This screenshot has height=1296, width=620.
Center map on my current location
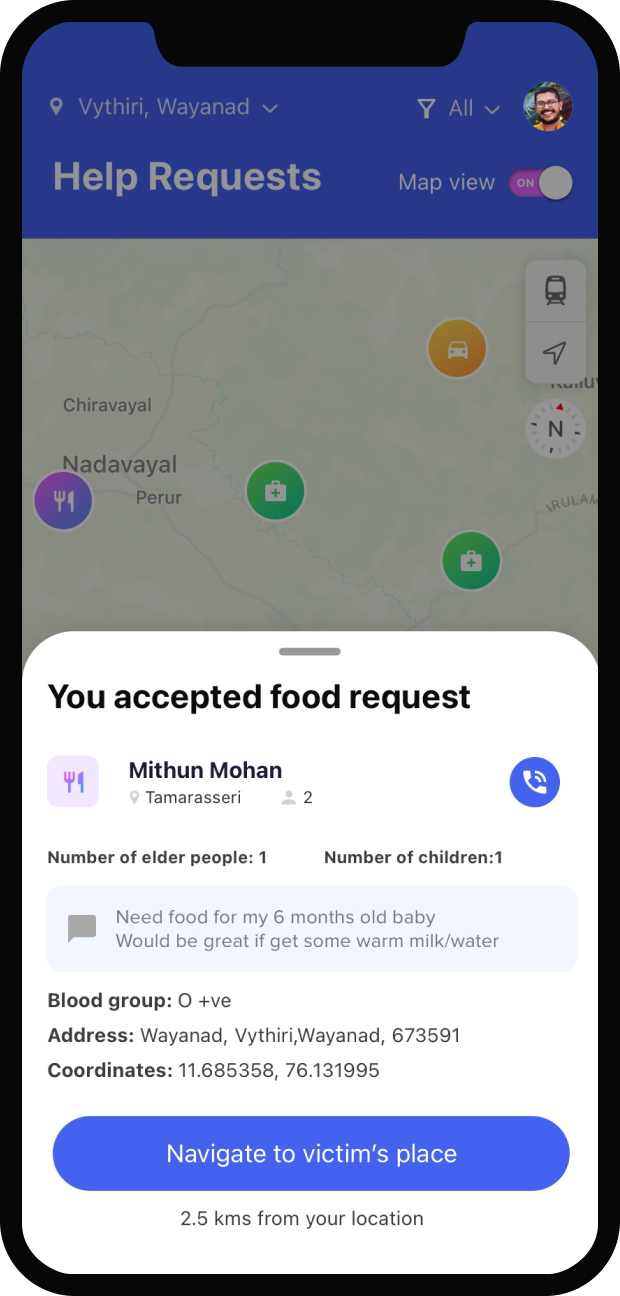click(x=555, y=352)
